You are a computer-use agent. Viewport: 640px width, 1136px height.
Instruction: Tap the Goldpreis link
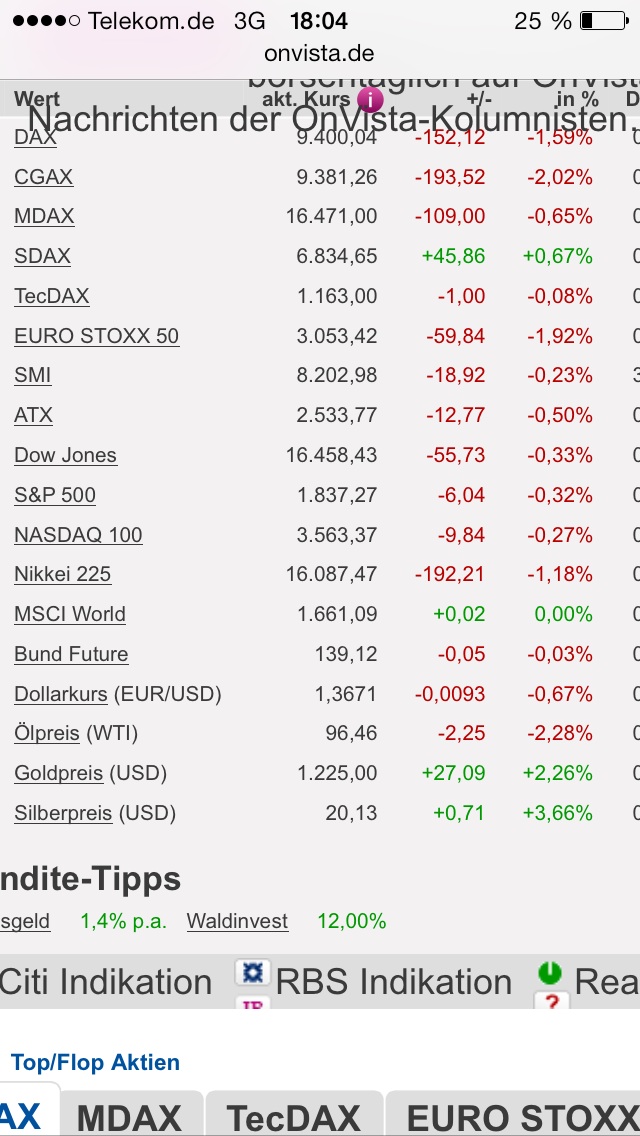[x=59, y=773]
